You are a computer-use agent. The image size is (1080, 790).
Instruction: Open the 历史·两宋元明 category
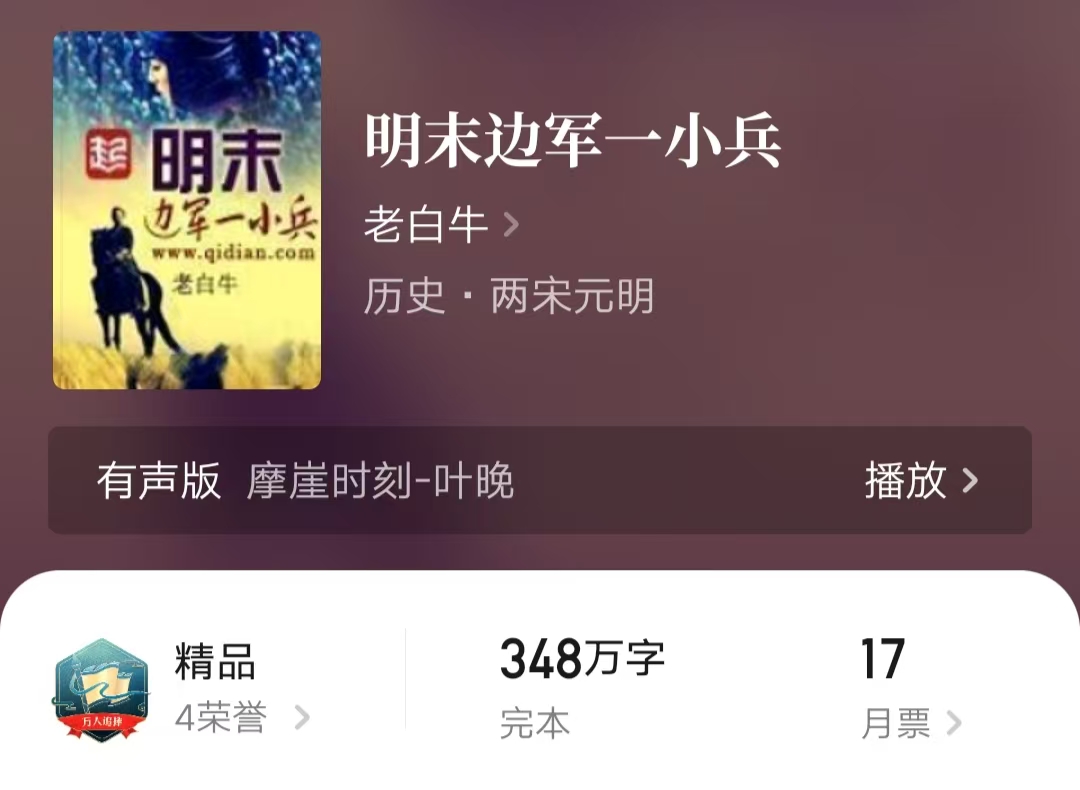508,297
